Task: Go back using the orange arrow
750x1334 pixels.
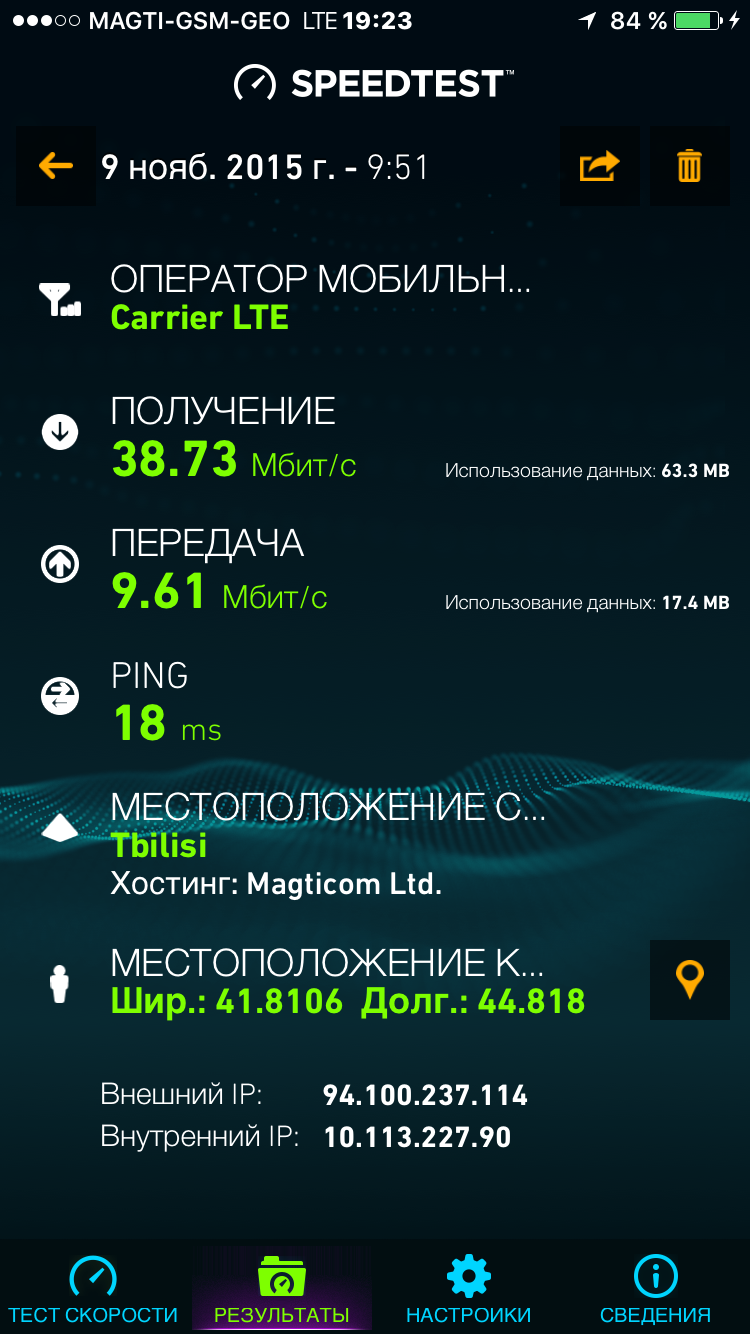Action: 56,166
